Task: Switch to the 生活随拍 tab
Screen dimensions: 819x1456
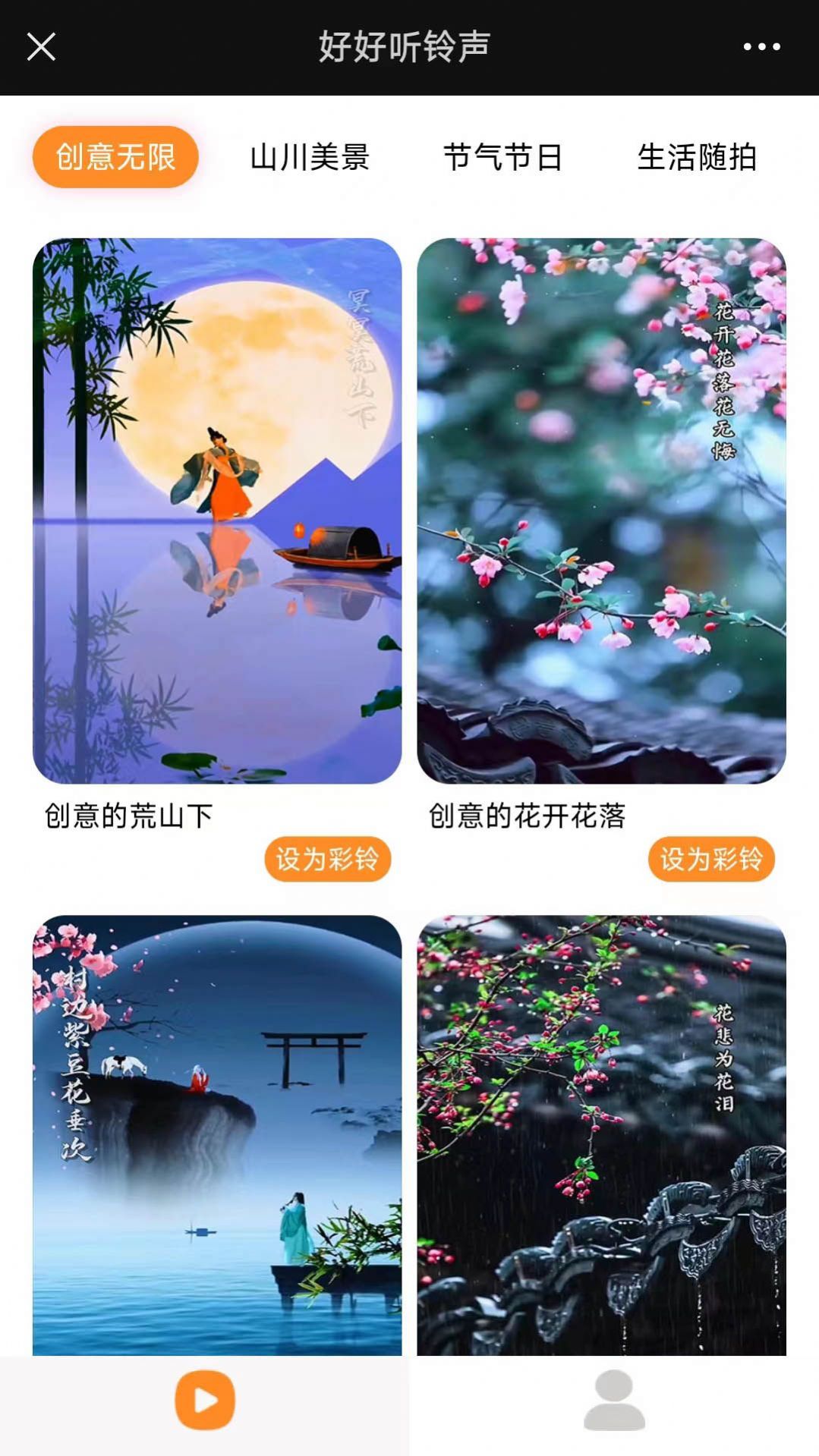Action: pyautogui.click(x=697, y=157)
